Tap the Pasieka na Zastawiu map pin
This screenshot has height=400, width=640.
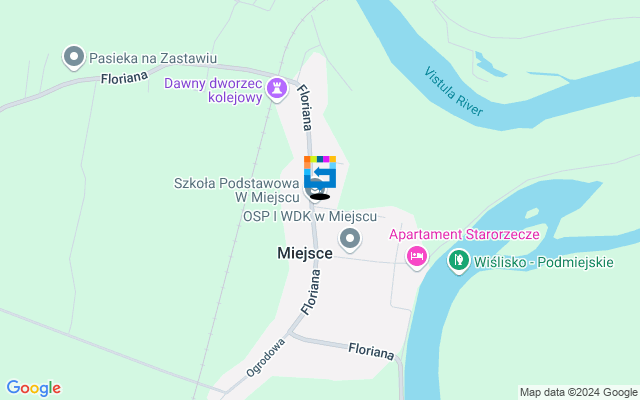pyautogui.click(x=73, y=57)
